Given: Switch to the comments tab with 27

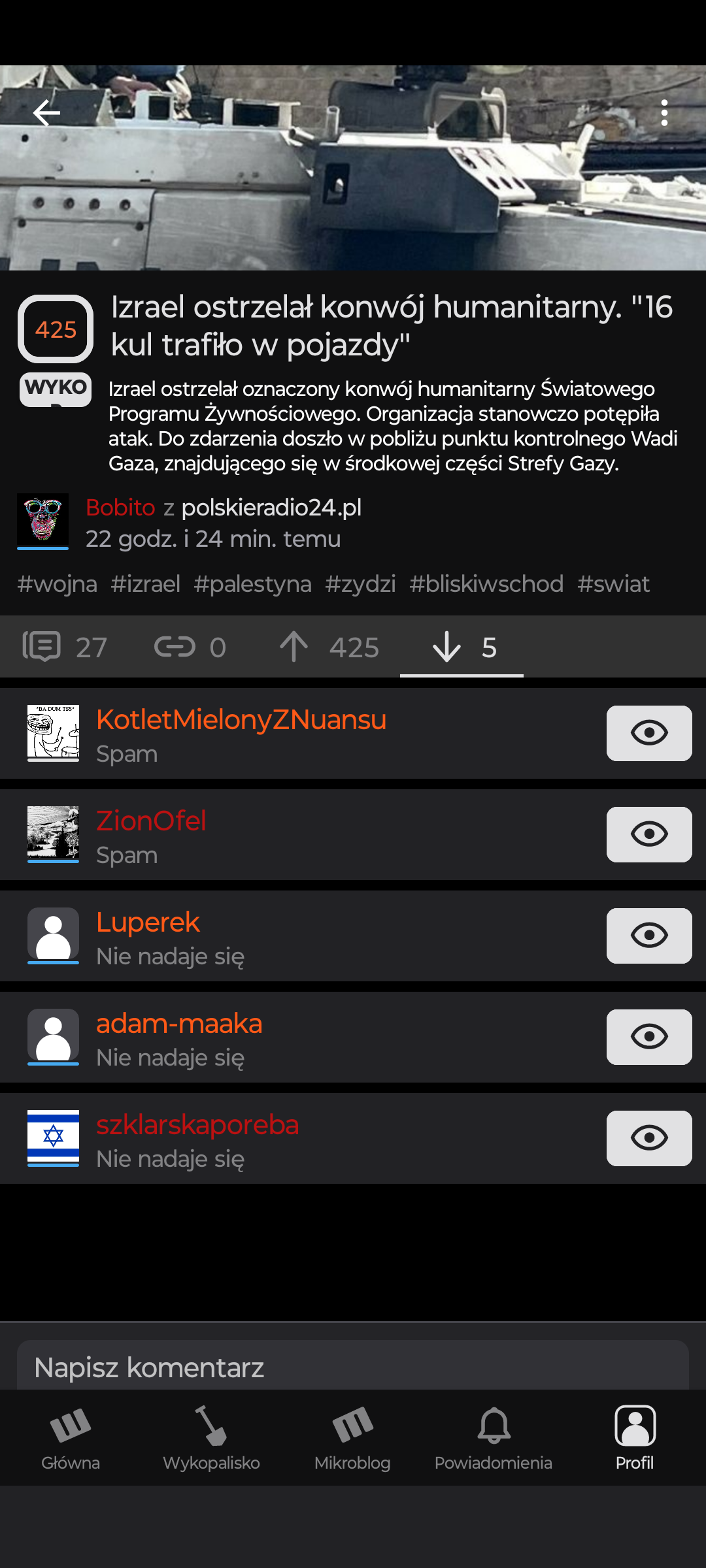Looking at the screenshot, I should [65, 647].
